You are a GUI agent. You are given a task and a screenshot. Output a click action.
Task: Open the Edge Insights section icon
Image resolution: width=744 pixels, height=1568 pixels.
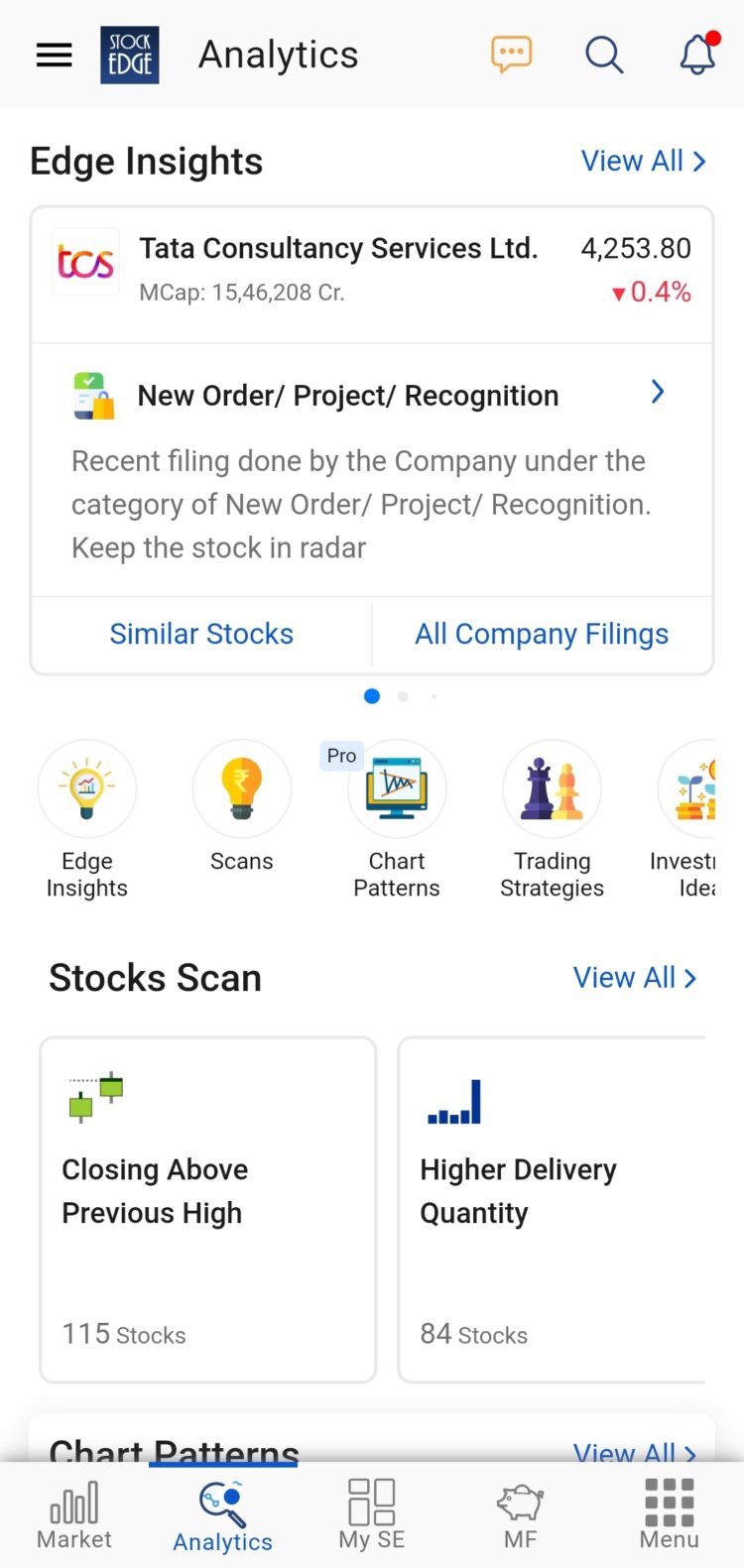86,788
